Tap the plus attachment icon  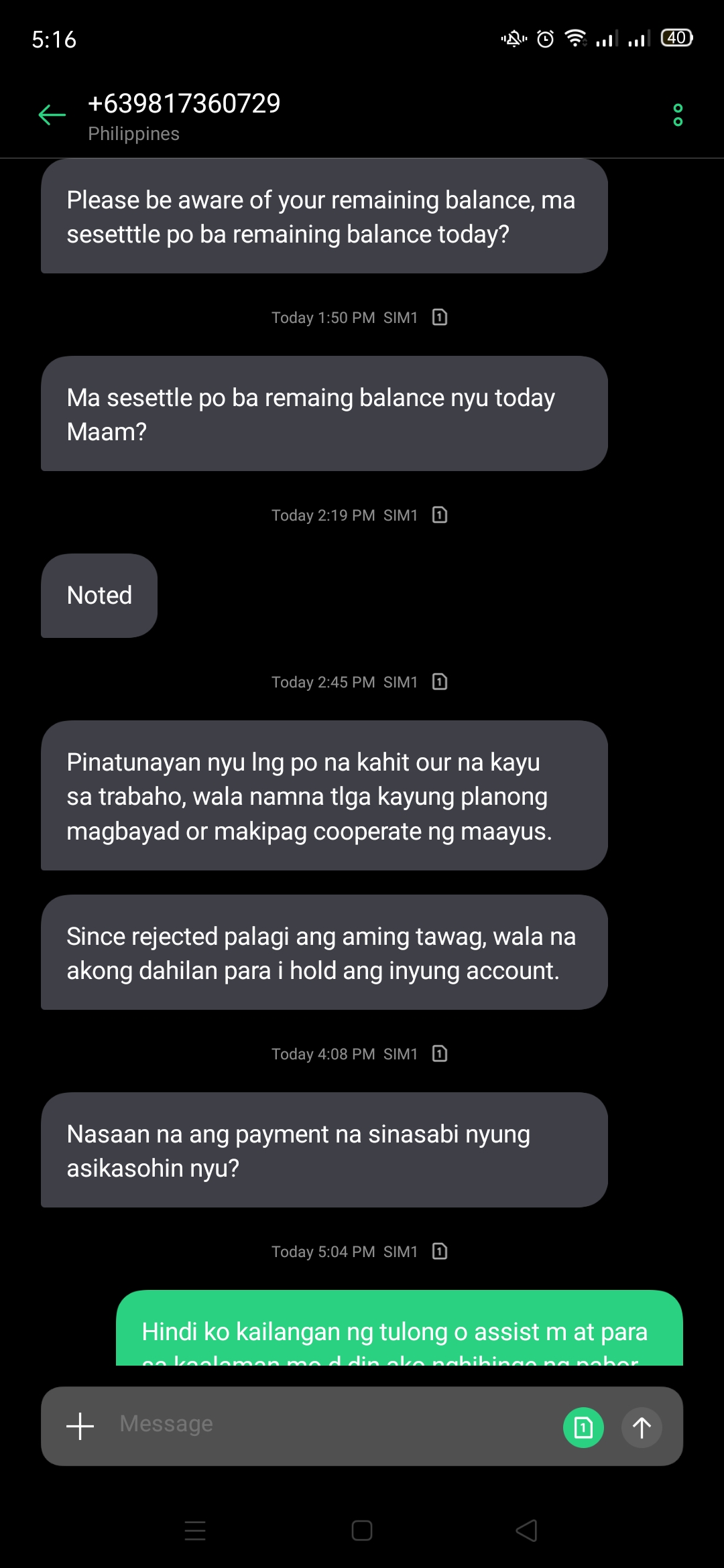coord(80,1426)
